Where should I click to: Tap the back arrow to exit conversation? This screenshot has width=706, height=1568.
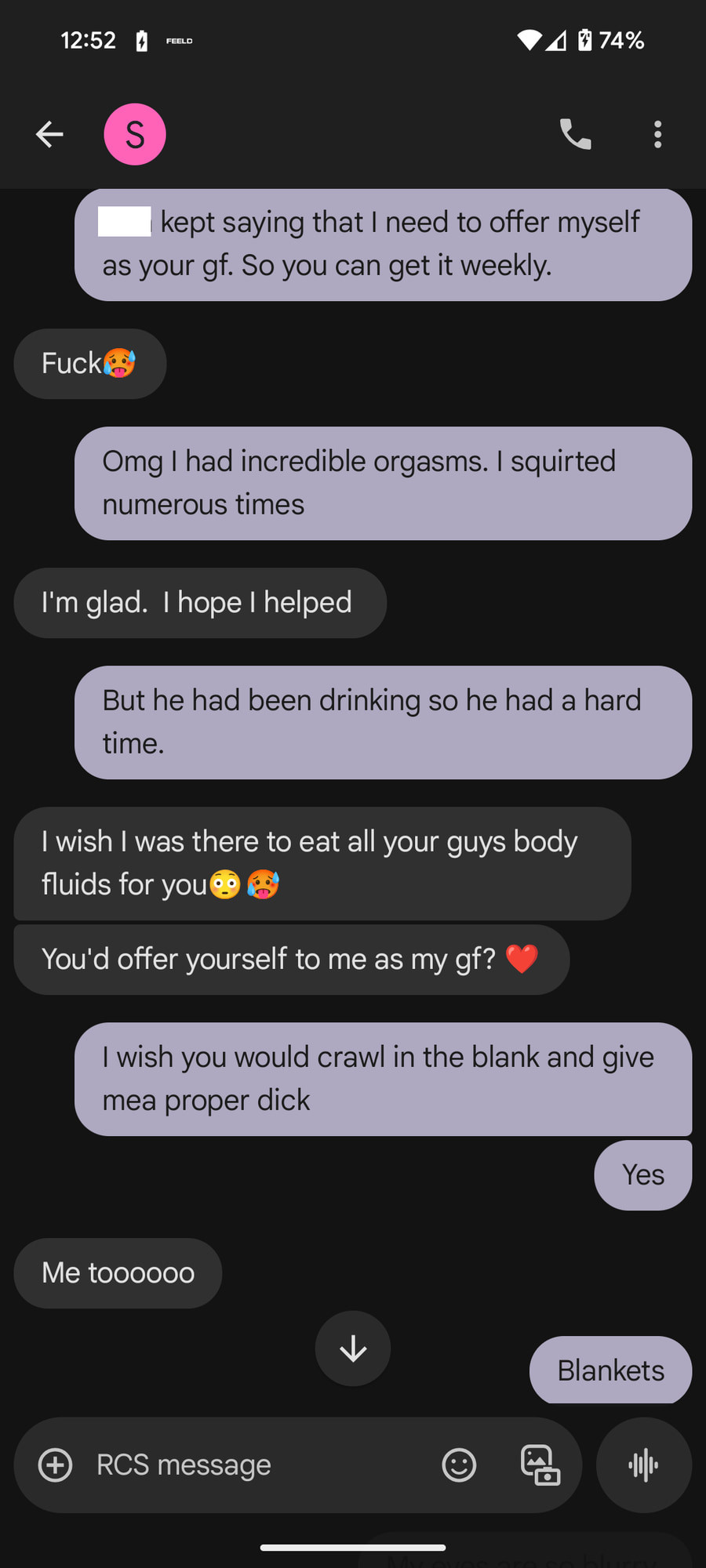(x=49, y=134)
